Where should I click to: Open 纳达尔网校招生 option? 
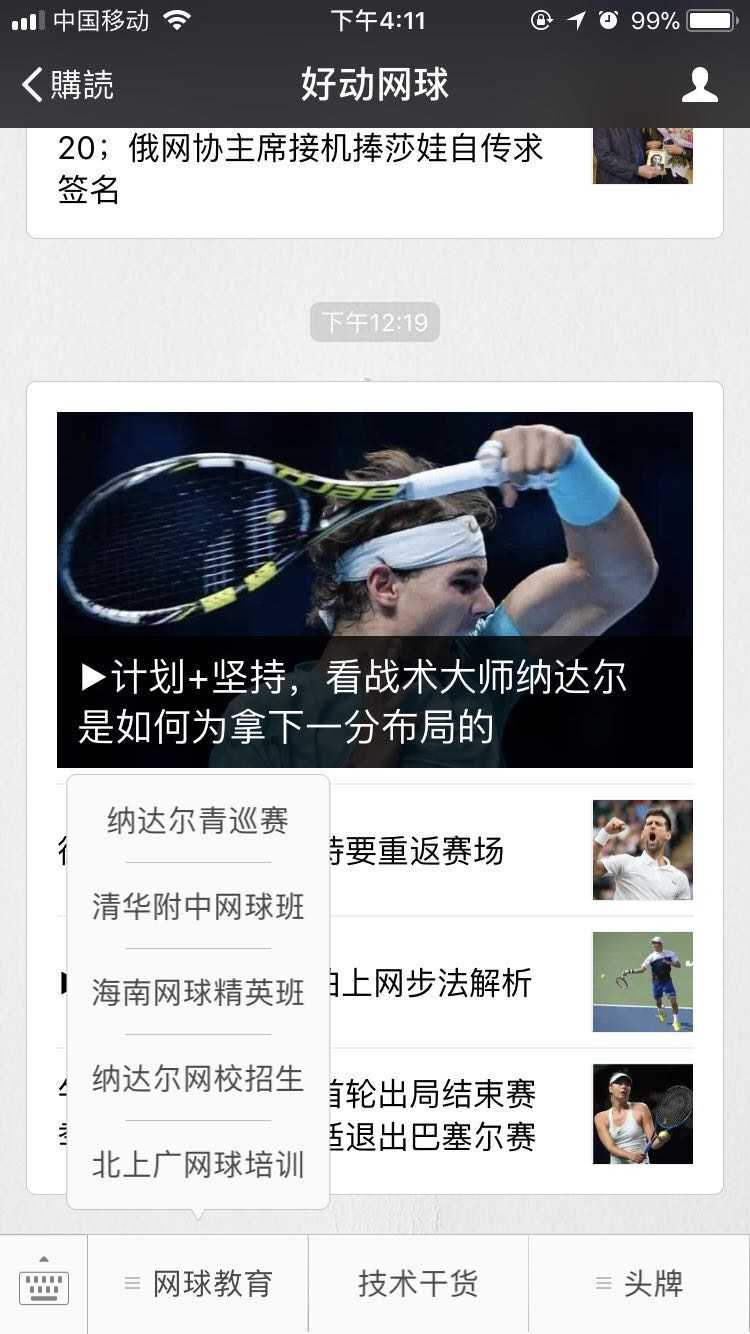[x=198, y=1078]
